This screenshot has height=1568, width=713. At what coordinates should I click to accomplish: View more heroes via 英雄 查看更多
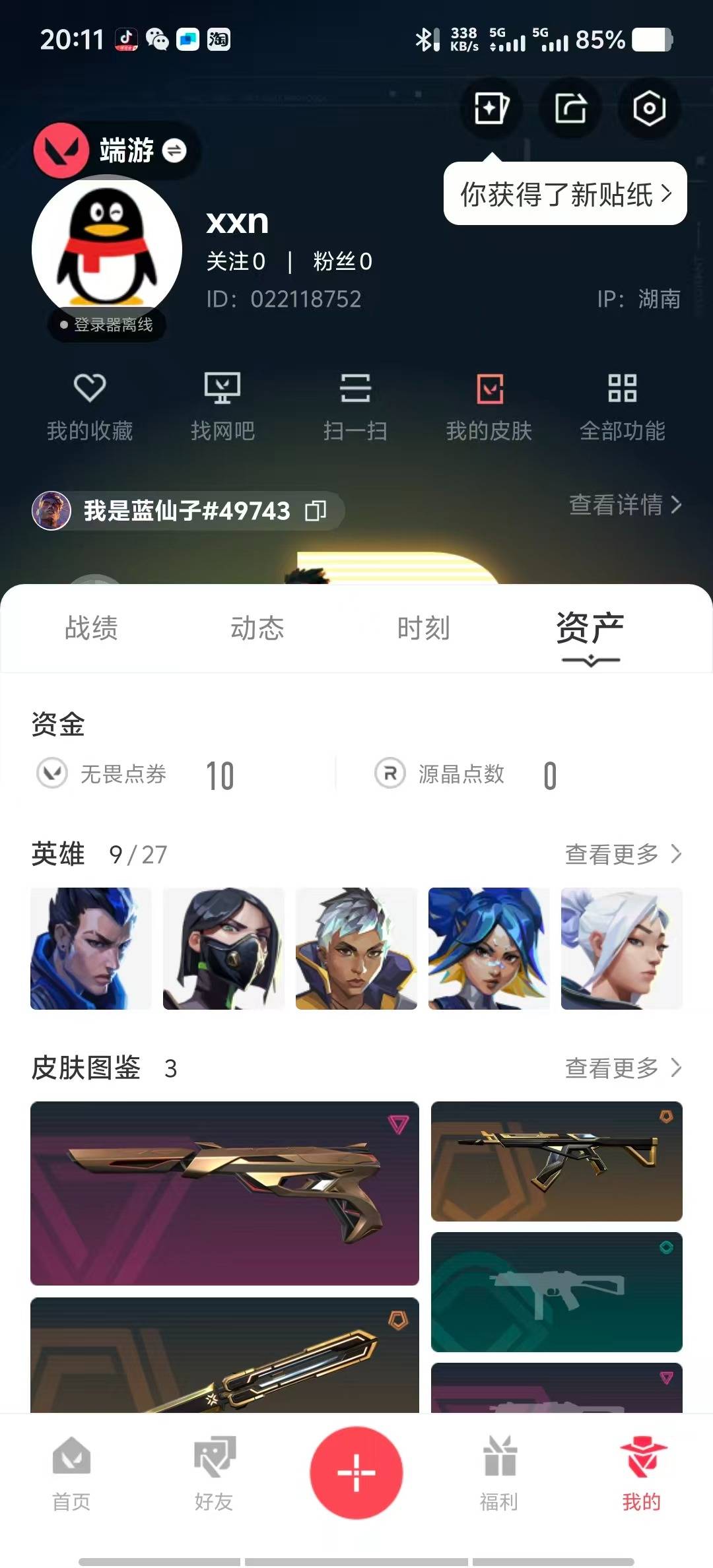point(623,854)
